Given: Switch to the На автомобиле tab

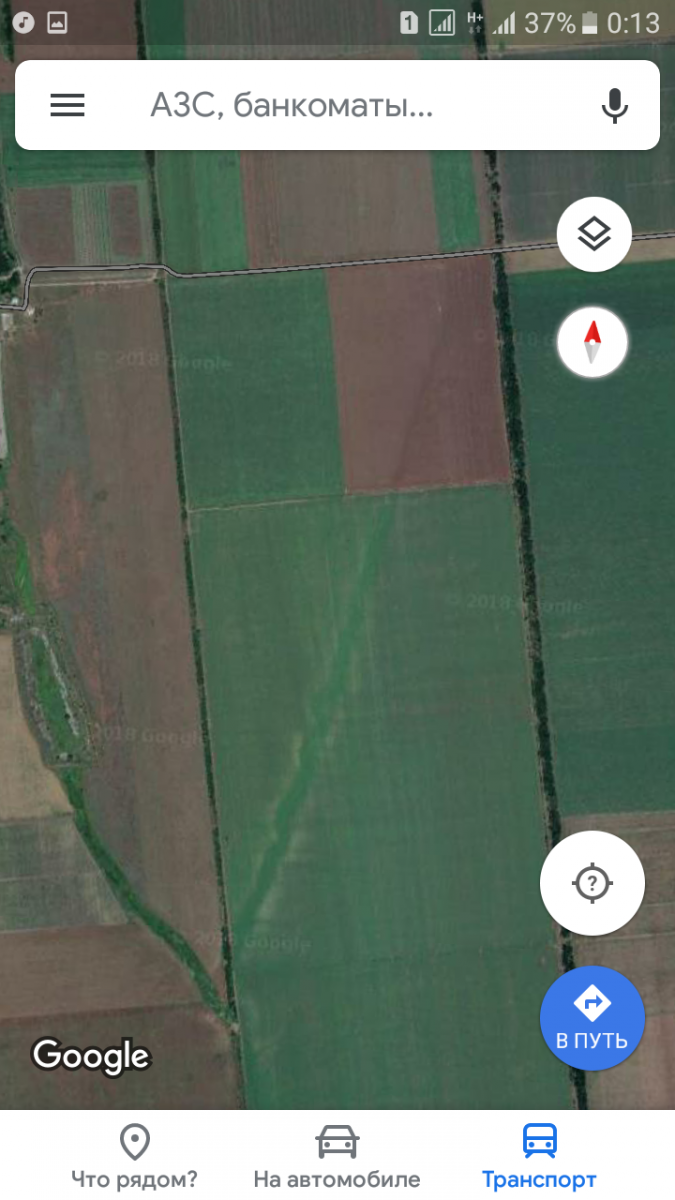Looking at the screenshot, I should (x=337, y=1156).
